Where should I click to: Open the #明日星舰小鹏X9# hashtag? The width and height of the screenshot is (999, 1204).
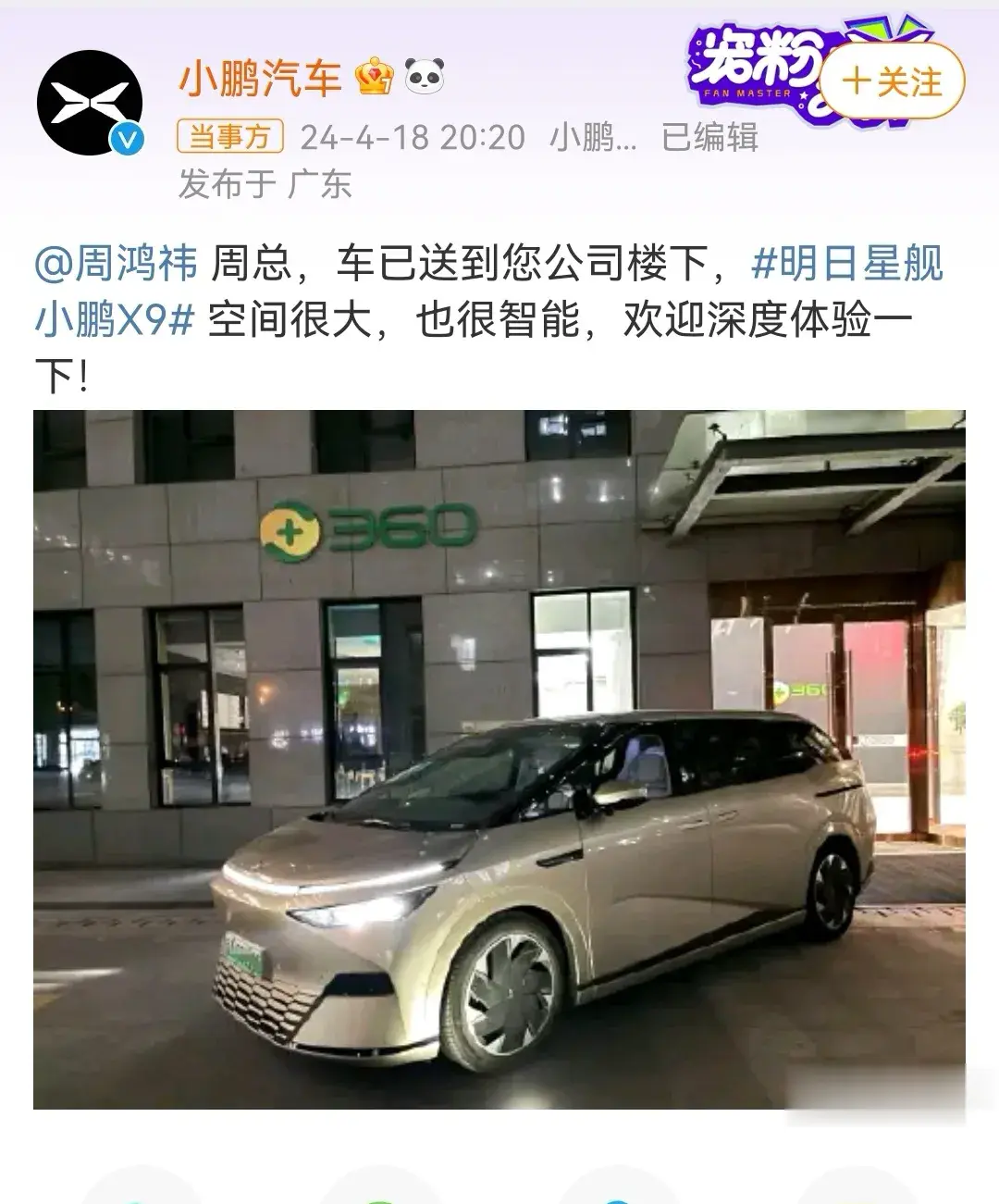pyautogui.click(x=847, y=264)
